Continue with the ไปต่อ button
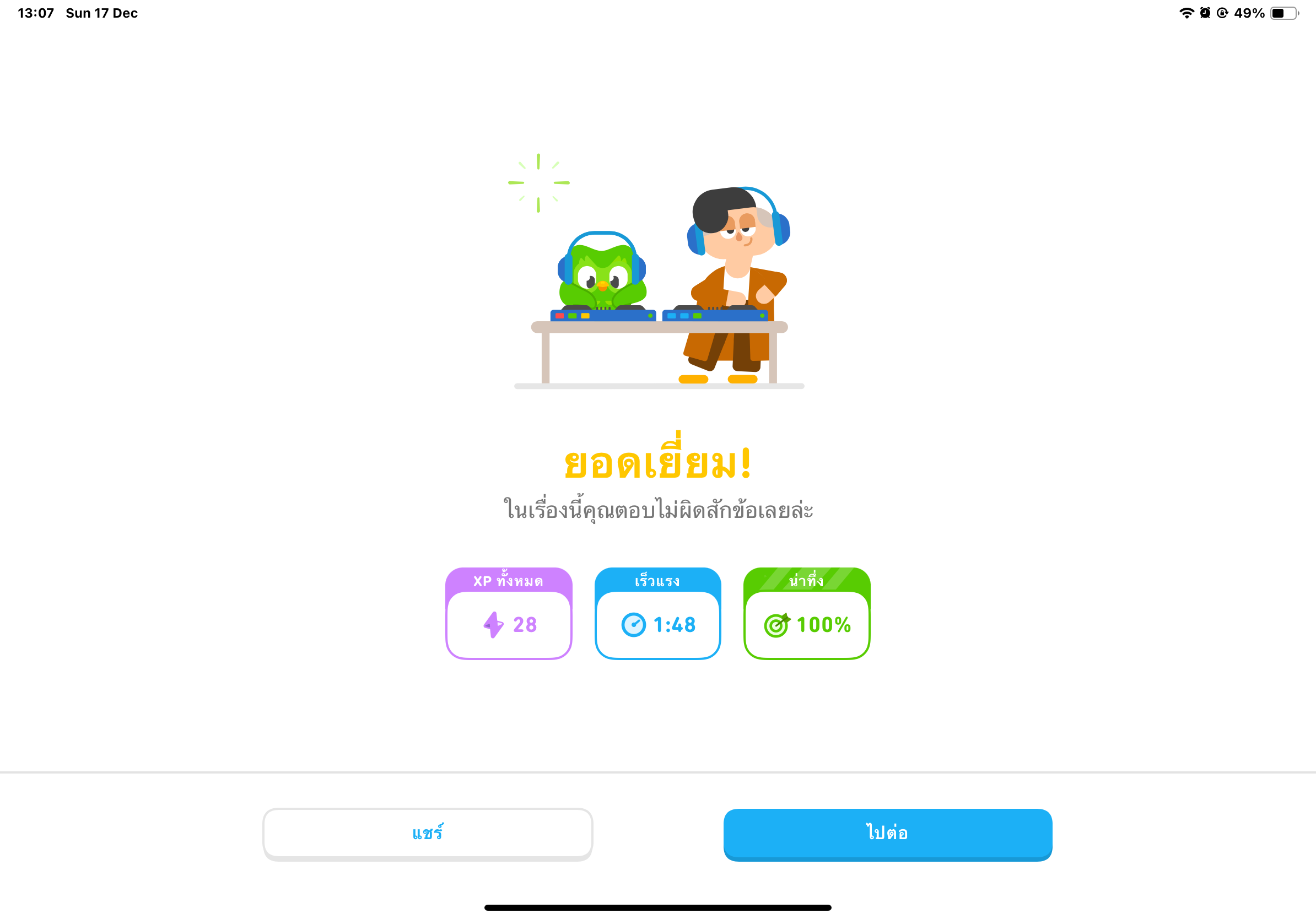Screen dimensions: 1316x919 click(887, 833)
